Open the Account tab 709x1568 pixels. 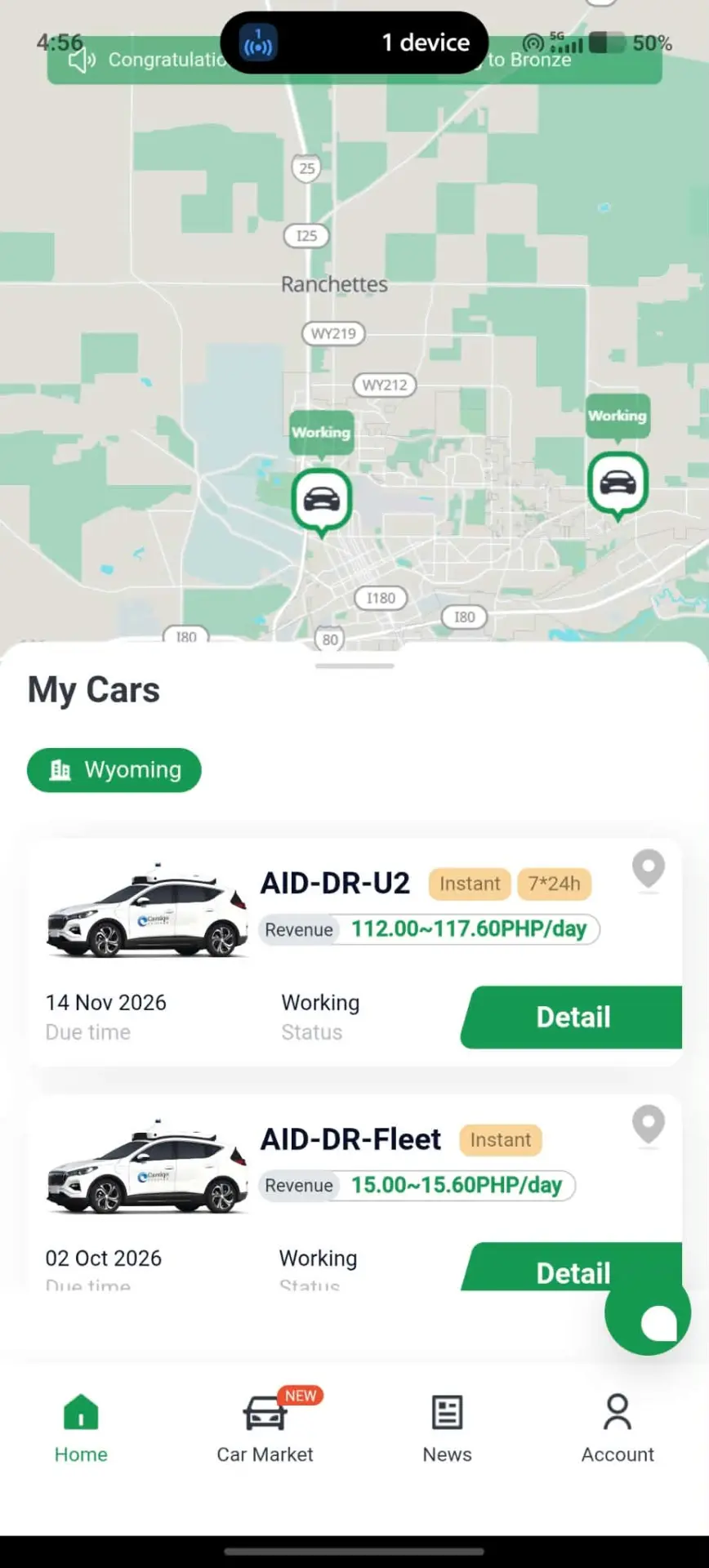tap(618, 1429)
